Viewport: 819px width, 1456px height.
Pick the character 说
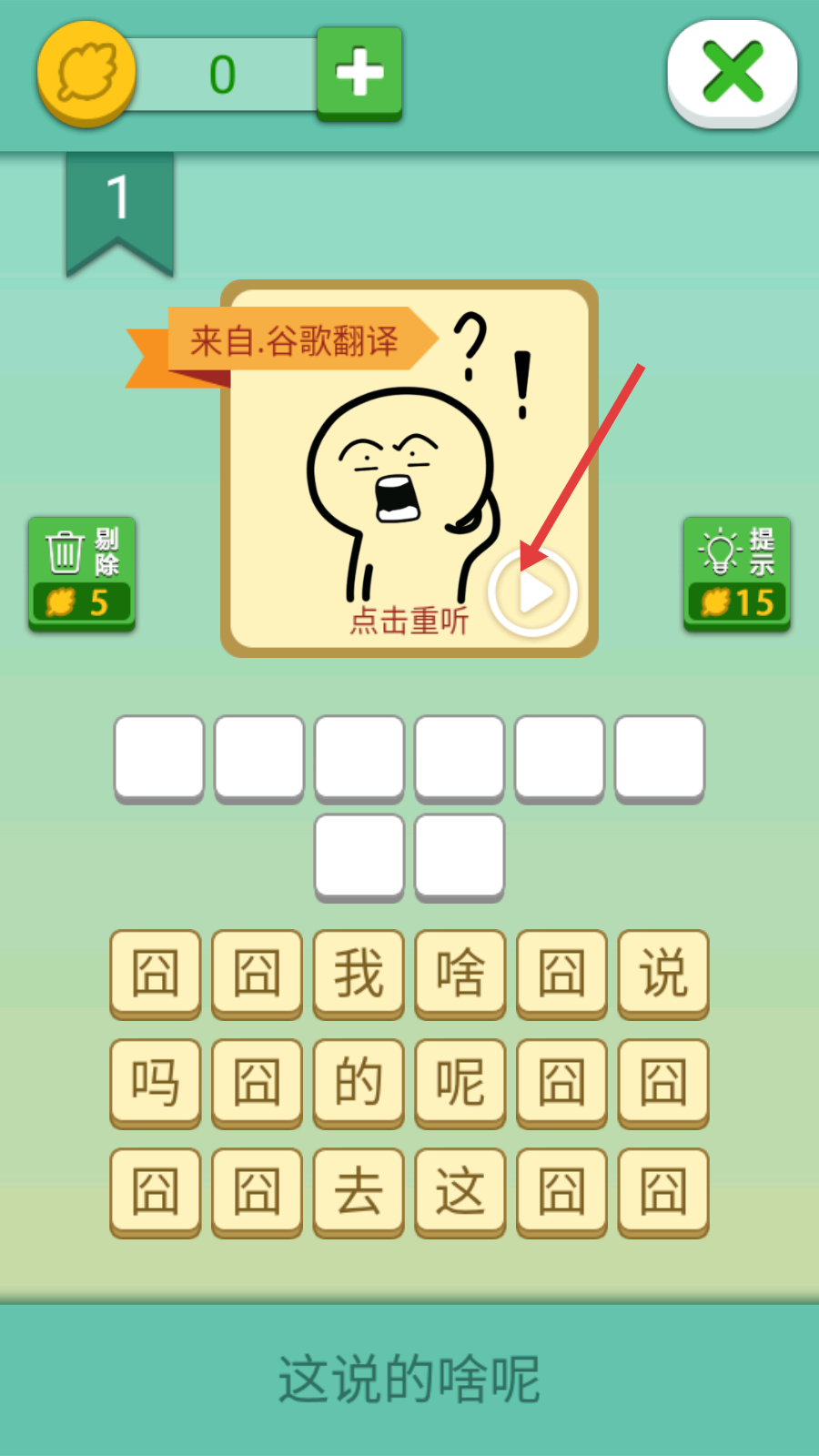[662, 973]
